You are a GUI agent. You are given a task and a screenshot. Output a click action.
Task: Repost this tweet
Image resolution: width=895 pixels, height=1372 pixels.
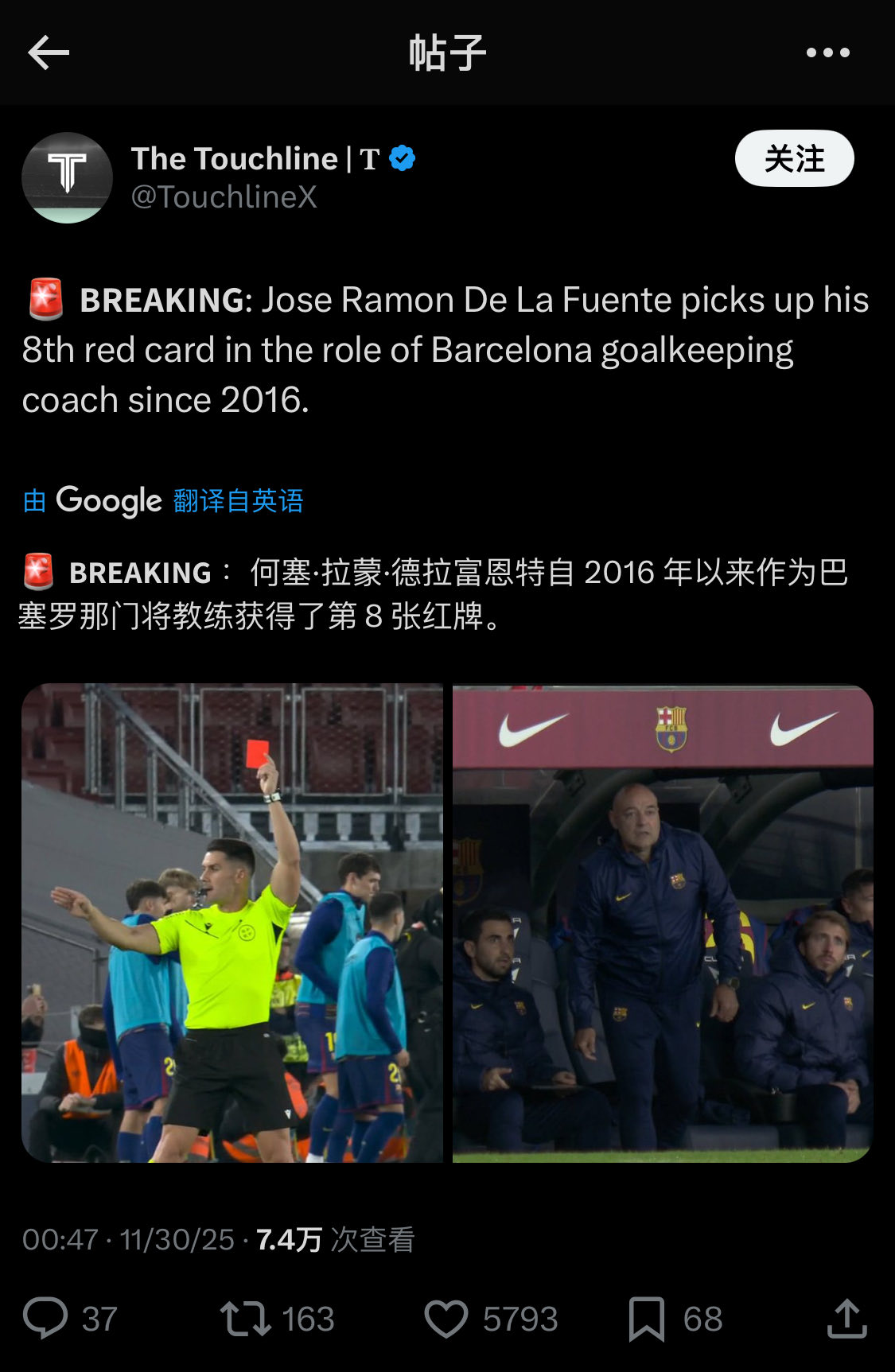[x=246, y=1318]
